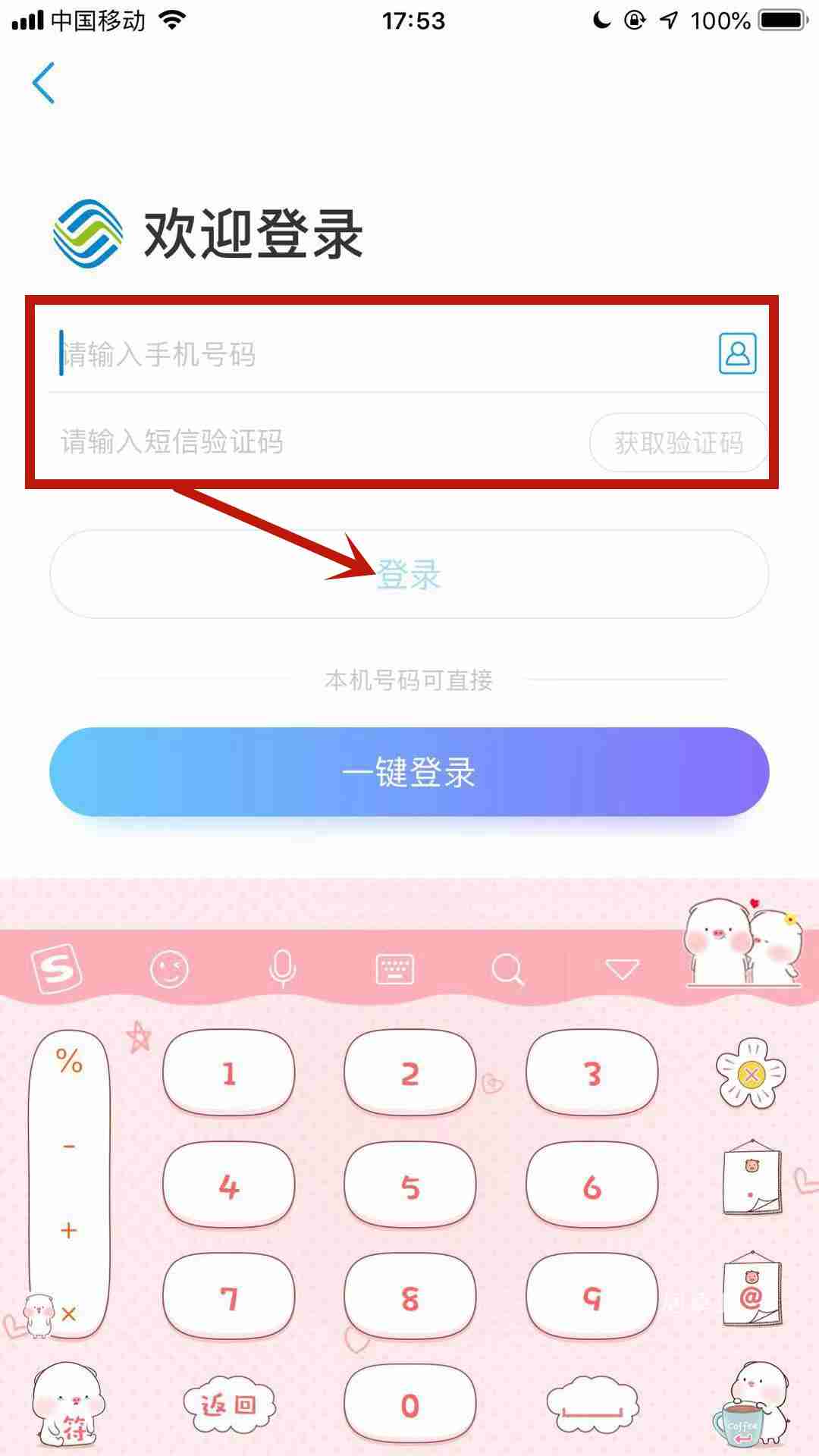This screenshot has width=819, height=1456.
Task: Switch keyboard layout via keyboard icon
Action: (395, 969)
